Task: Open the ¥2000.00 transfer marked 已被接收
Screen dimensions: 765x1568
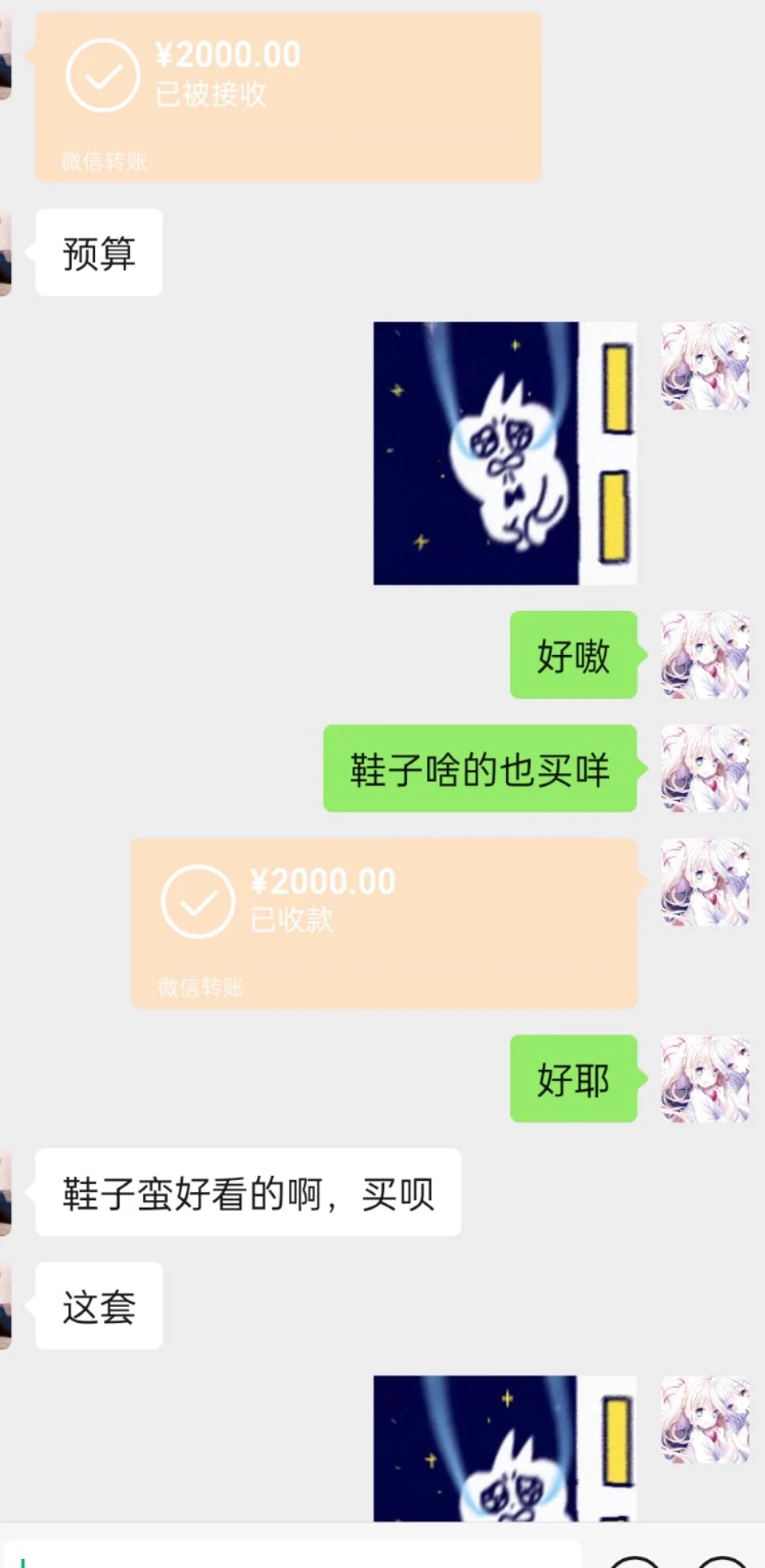Action: tap(288, 97)
